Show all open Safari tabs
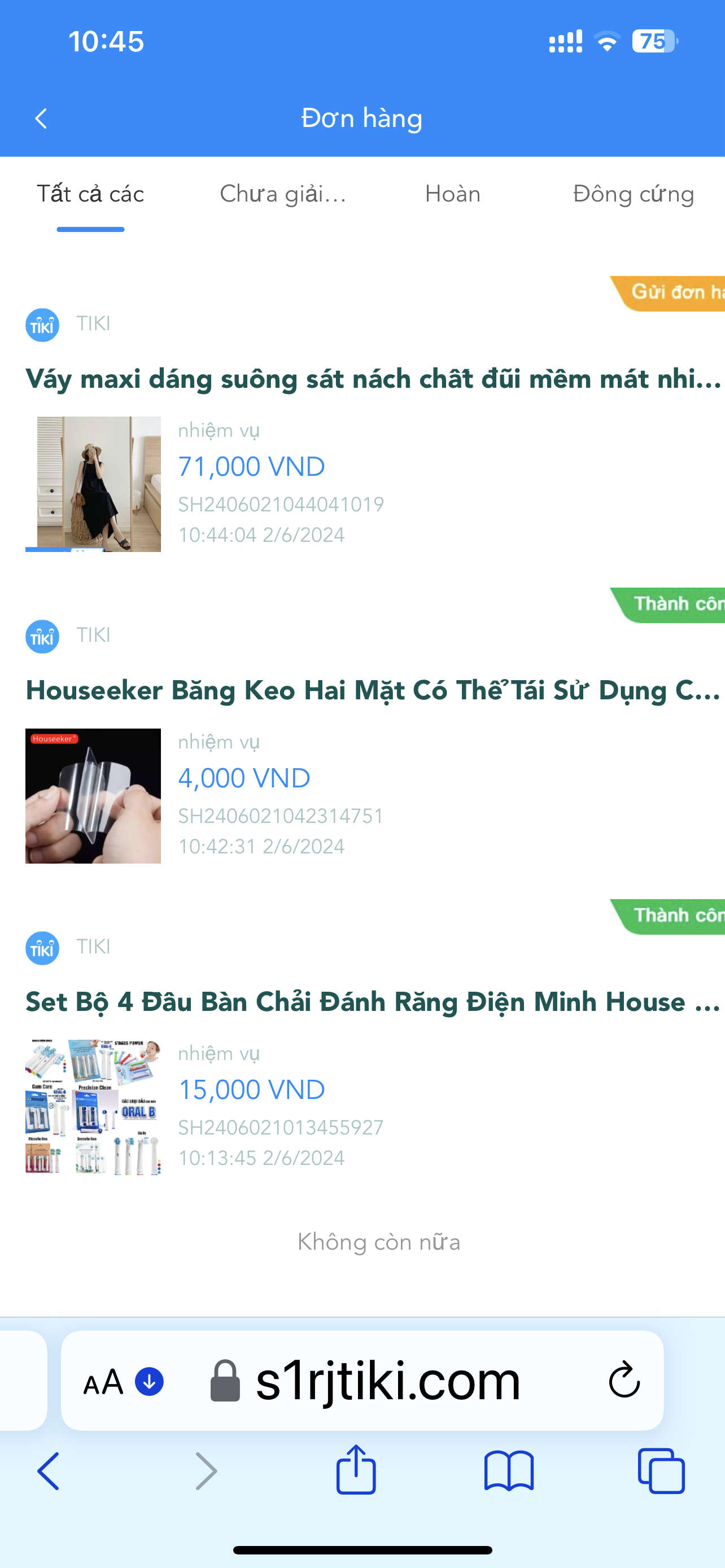The width and height of the screenshot is (725, 1568). point(661,1470)
